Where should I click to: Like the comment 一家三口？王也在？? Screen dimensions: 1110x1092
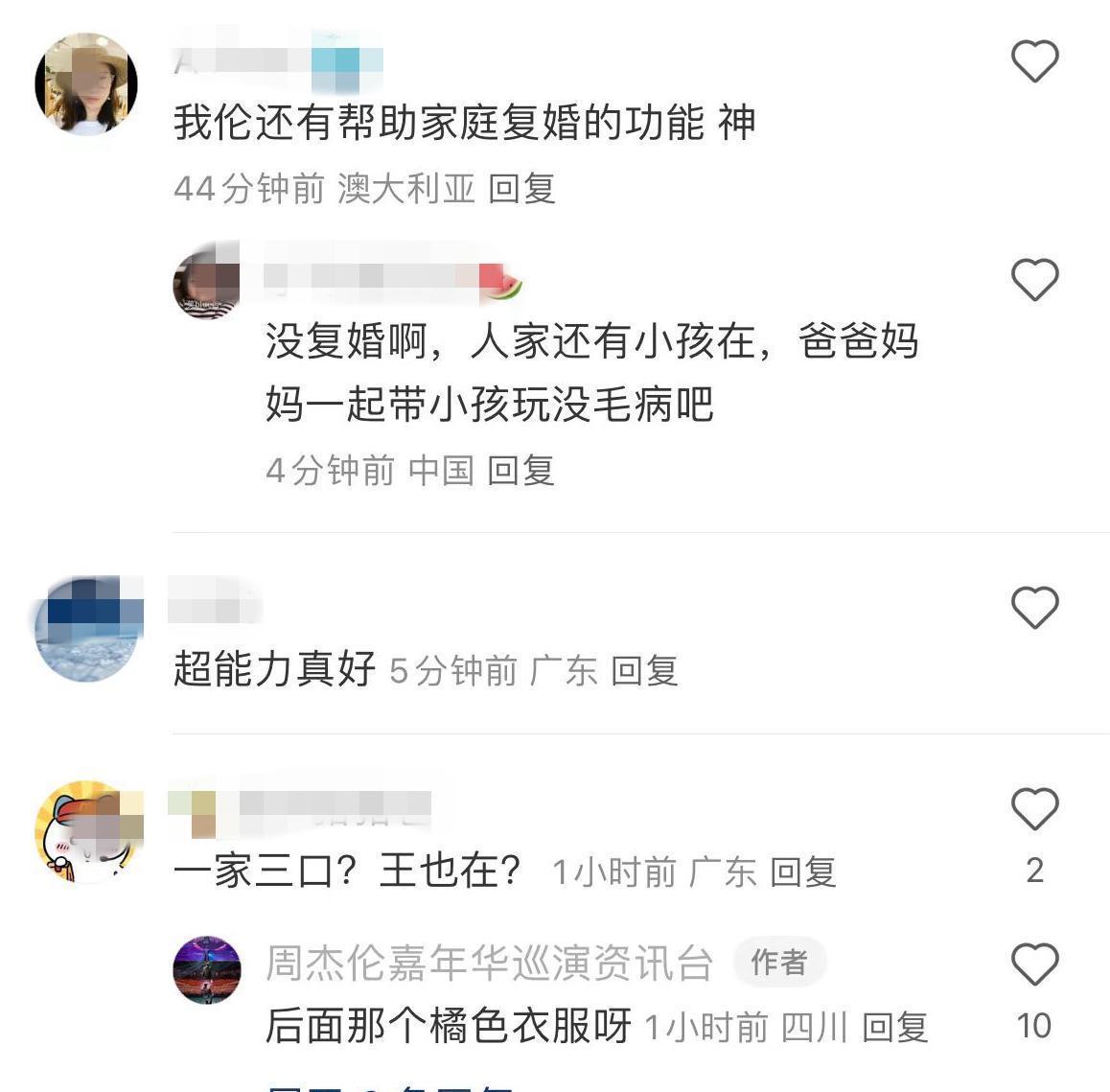tap(1034, 810)
